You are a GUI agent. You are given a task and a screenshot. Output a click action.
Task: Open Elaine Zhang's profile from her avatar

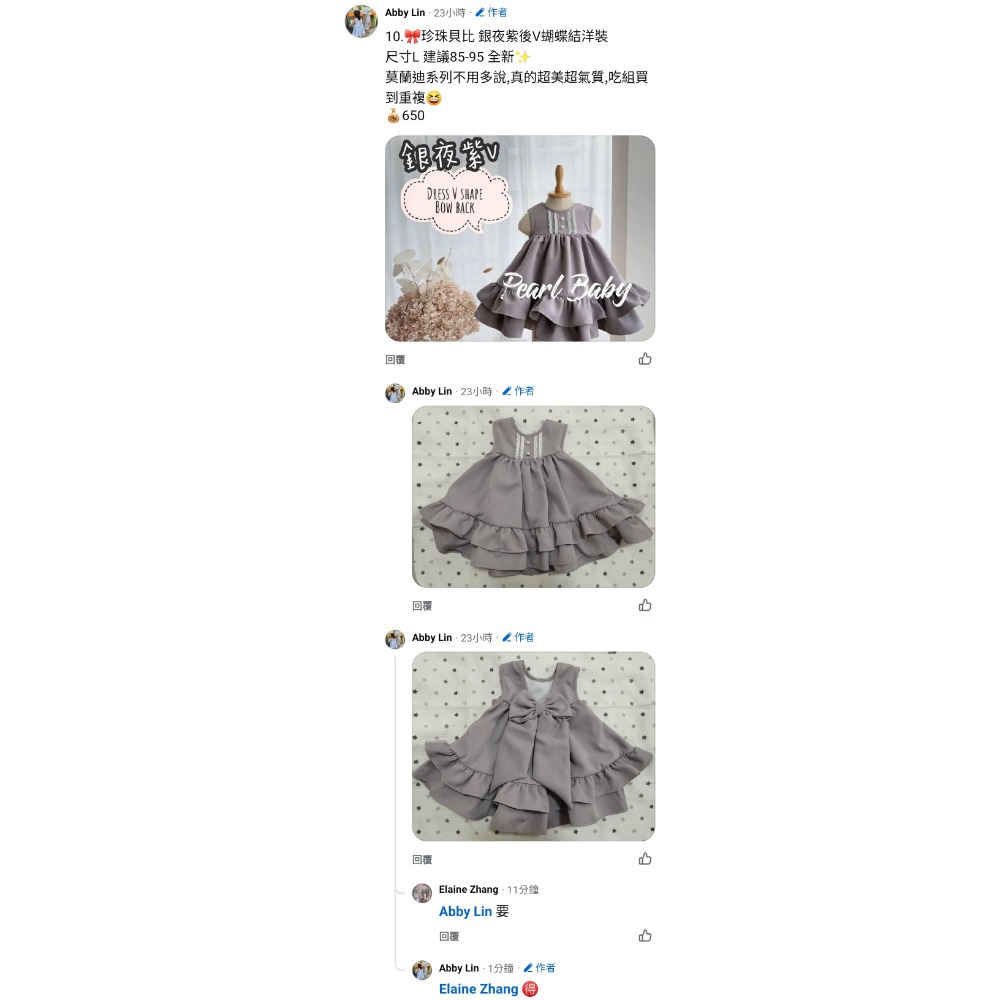pos(422,893)
